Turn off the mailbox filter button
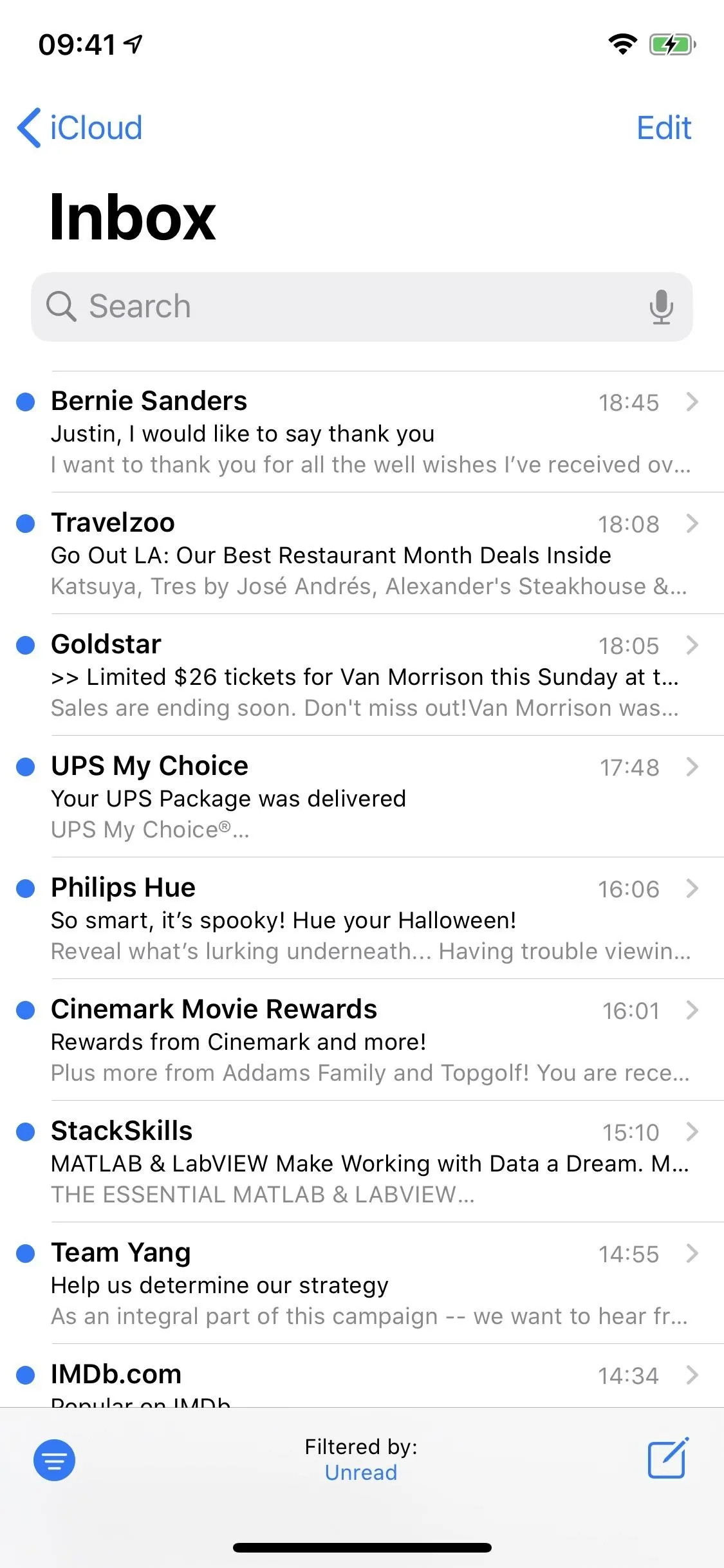 pos(54,1460)
